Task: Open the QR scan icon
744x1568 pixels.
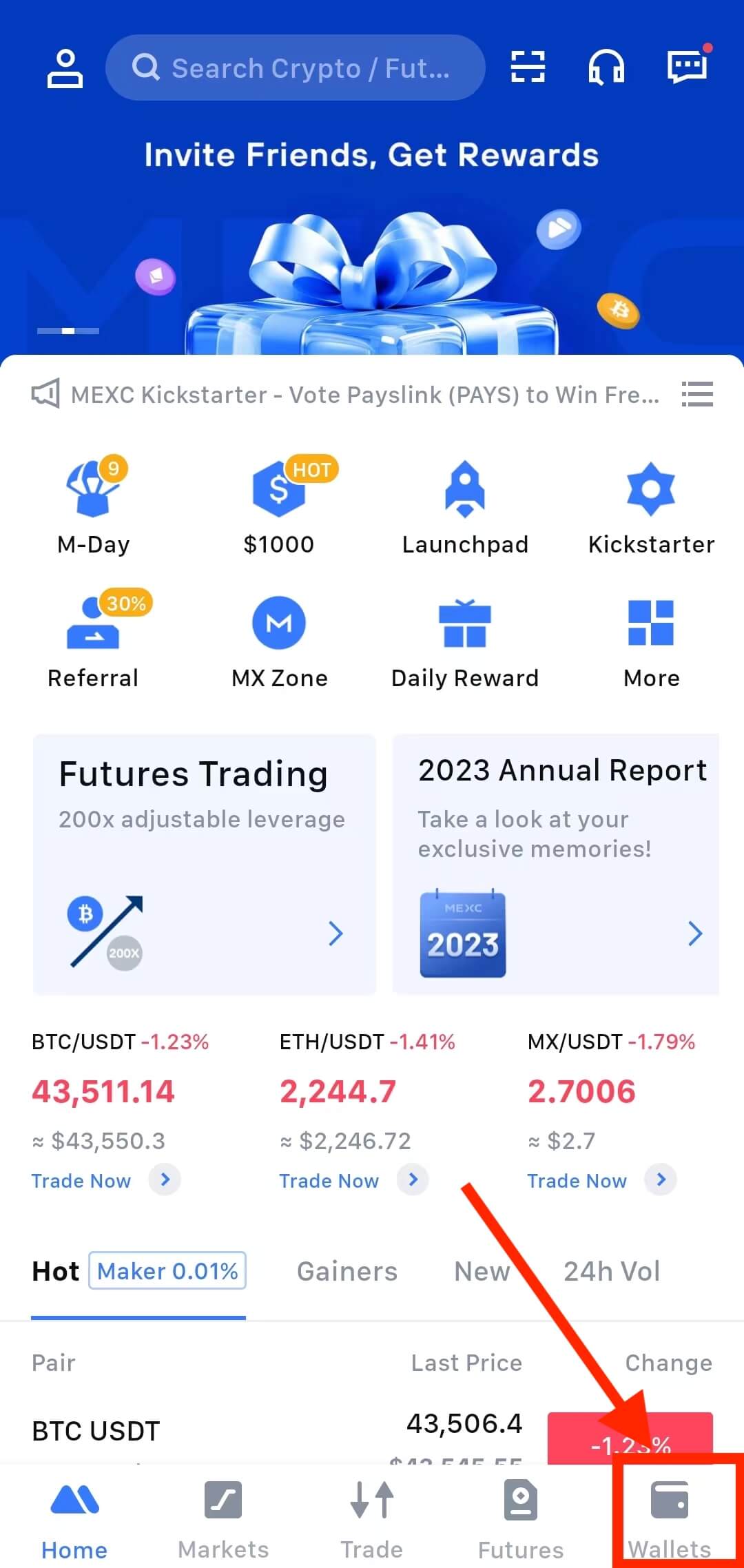Action: click(x=528, y=68)
